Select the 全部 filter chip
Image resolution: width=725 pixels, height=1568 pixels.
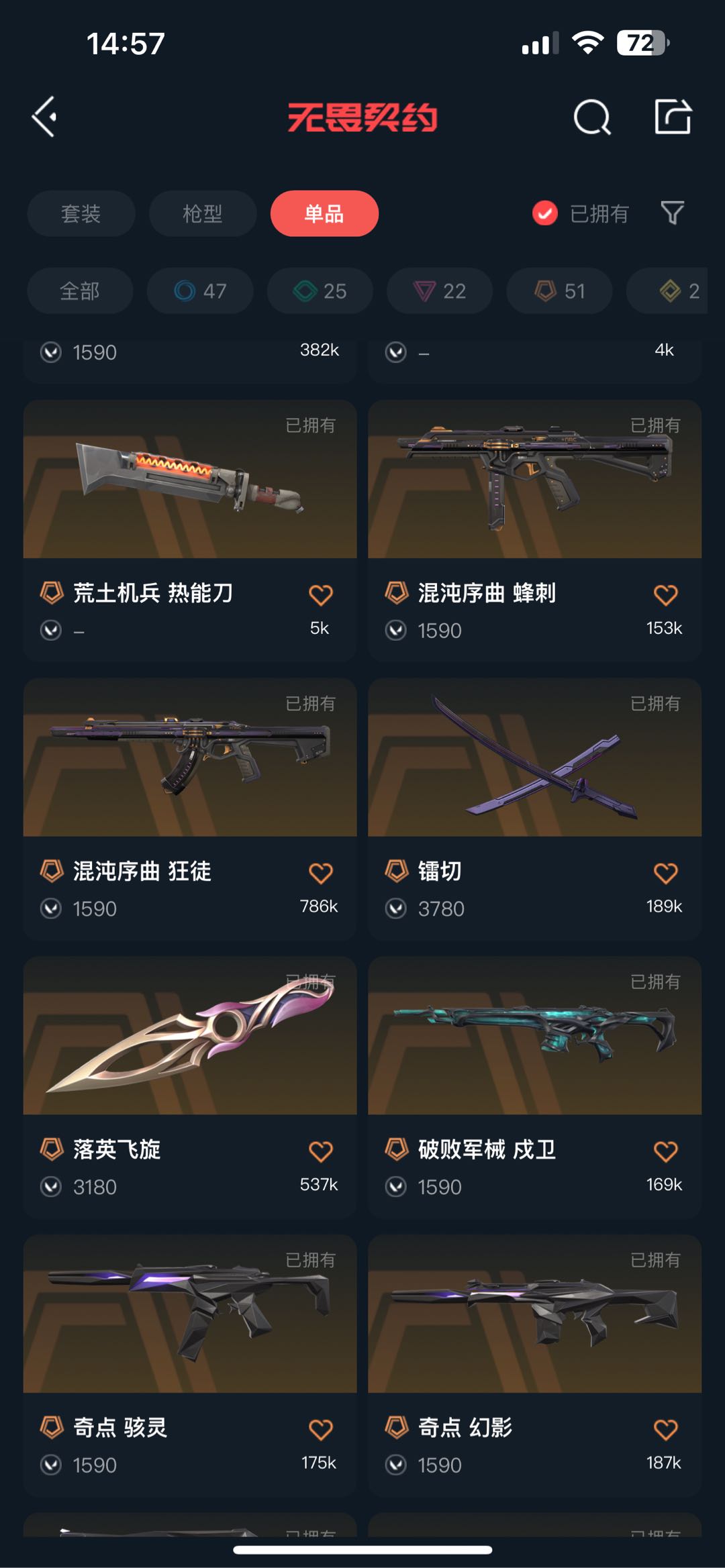(x=80, y=291)
